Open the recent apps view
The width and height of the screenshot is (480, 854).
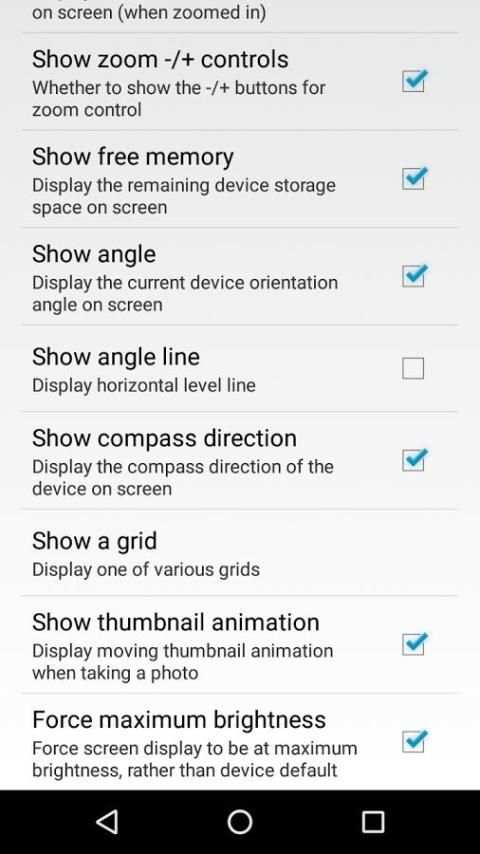point(373,821)
